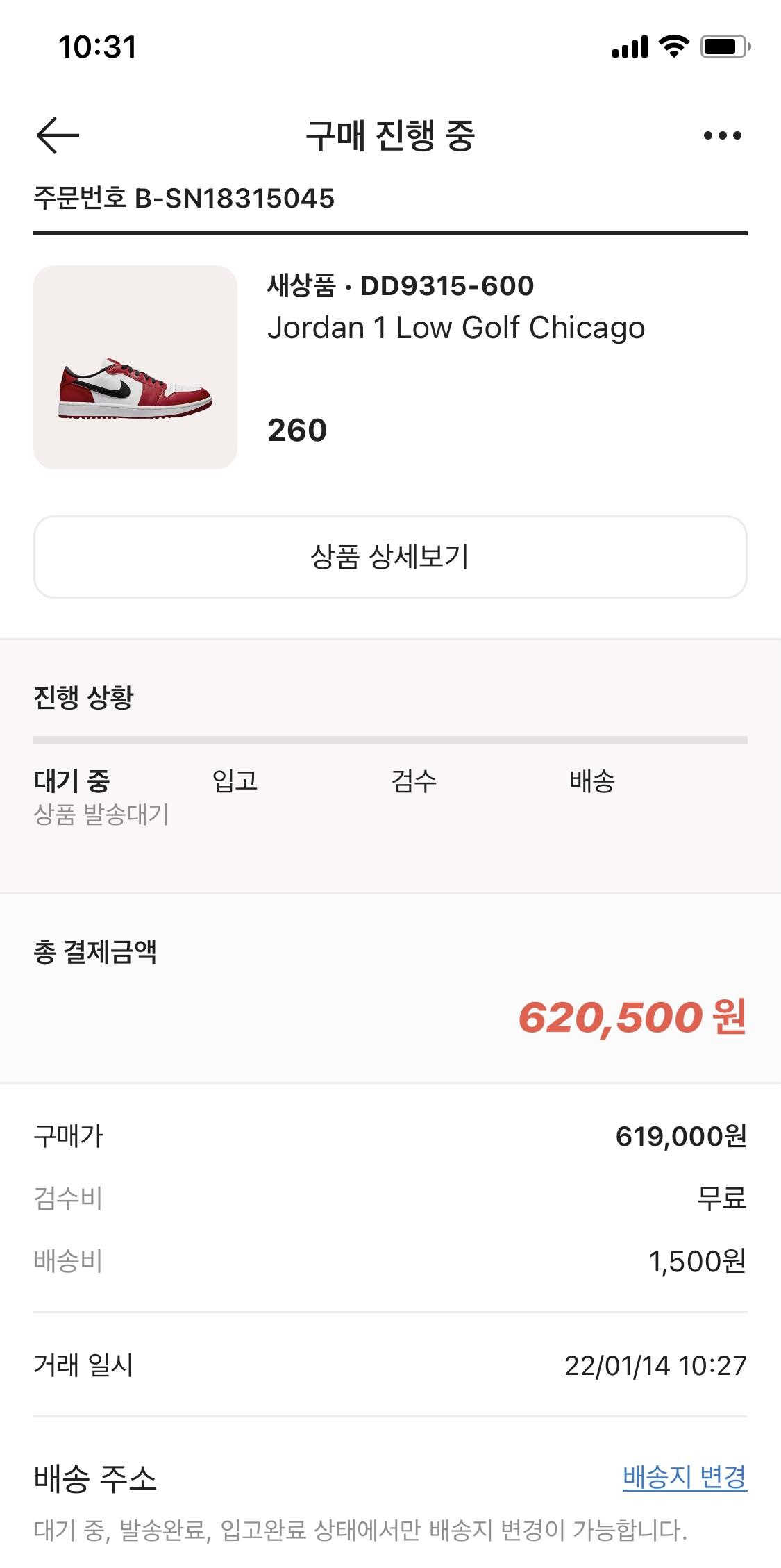The width and height of the screenshot is (781, 1568).
Task: Go back using the arrow icon
Action: pos(58,135)
